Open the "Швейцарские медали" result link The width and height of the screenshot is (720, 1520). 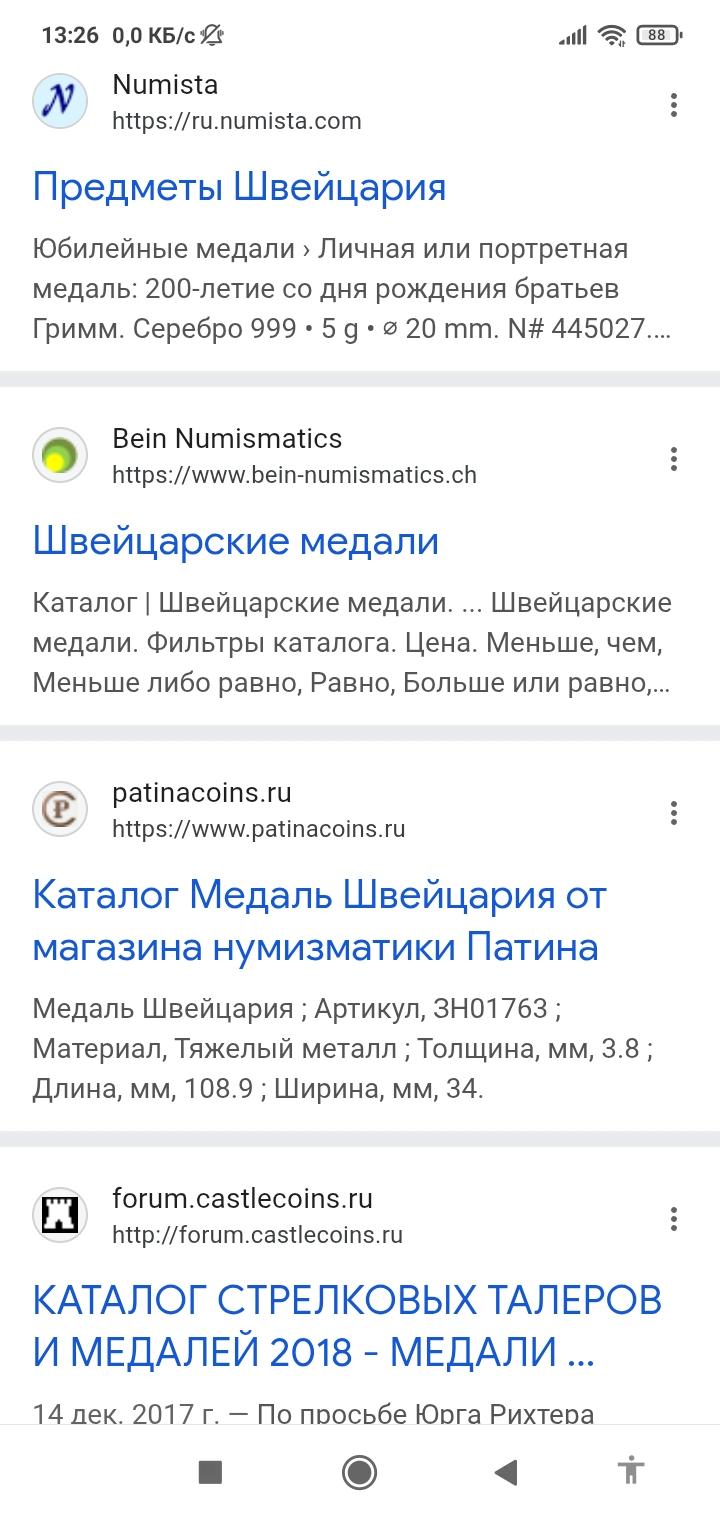coord(236,542)
